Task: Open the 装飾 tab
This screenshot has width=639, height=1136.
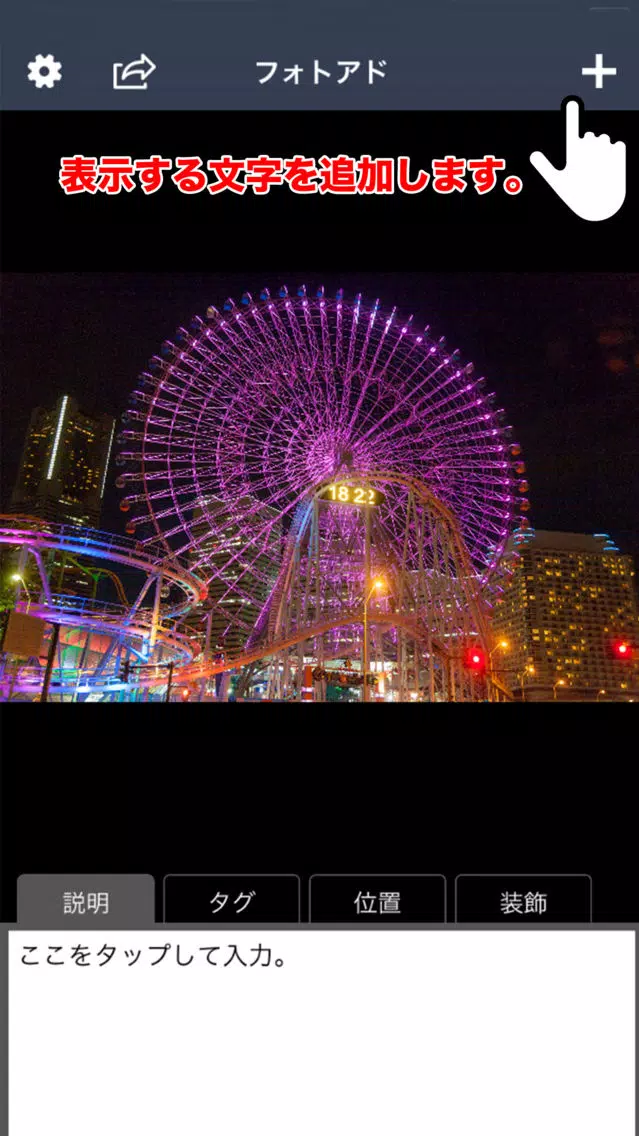Action: [523, 899]
